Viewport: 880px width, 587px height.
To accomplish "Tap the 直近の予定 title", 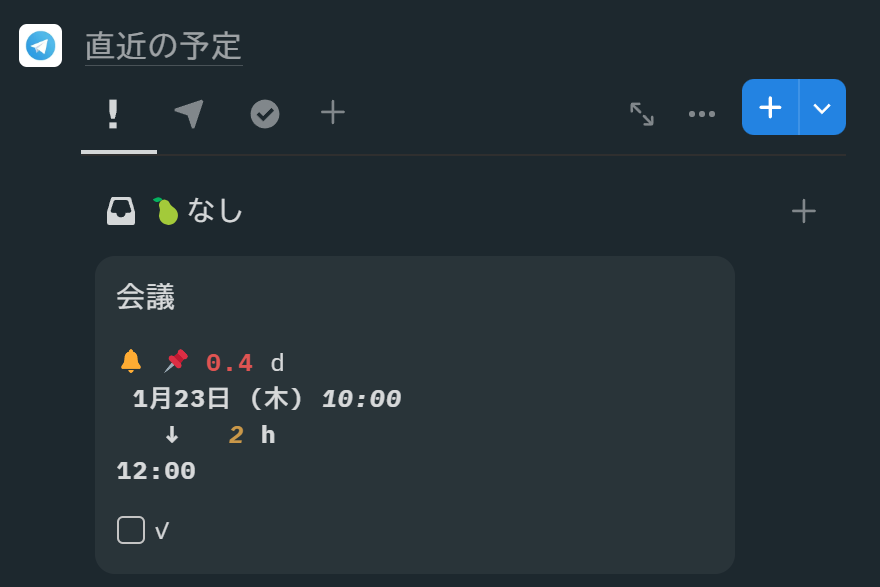I will click(x=164, y=46).
